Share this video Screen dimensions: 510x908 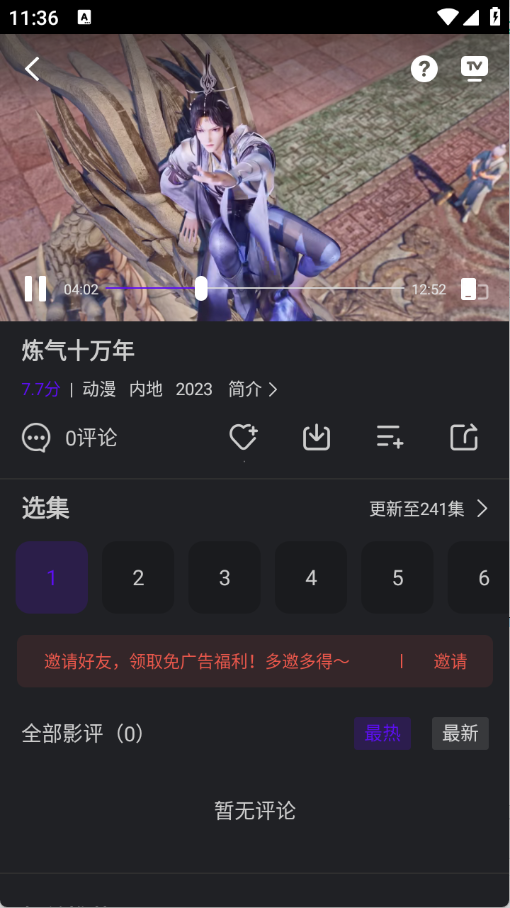[464, 437]
